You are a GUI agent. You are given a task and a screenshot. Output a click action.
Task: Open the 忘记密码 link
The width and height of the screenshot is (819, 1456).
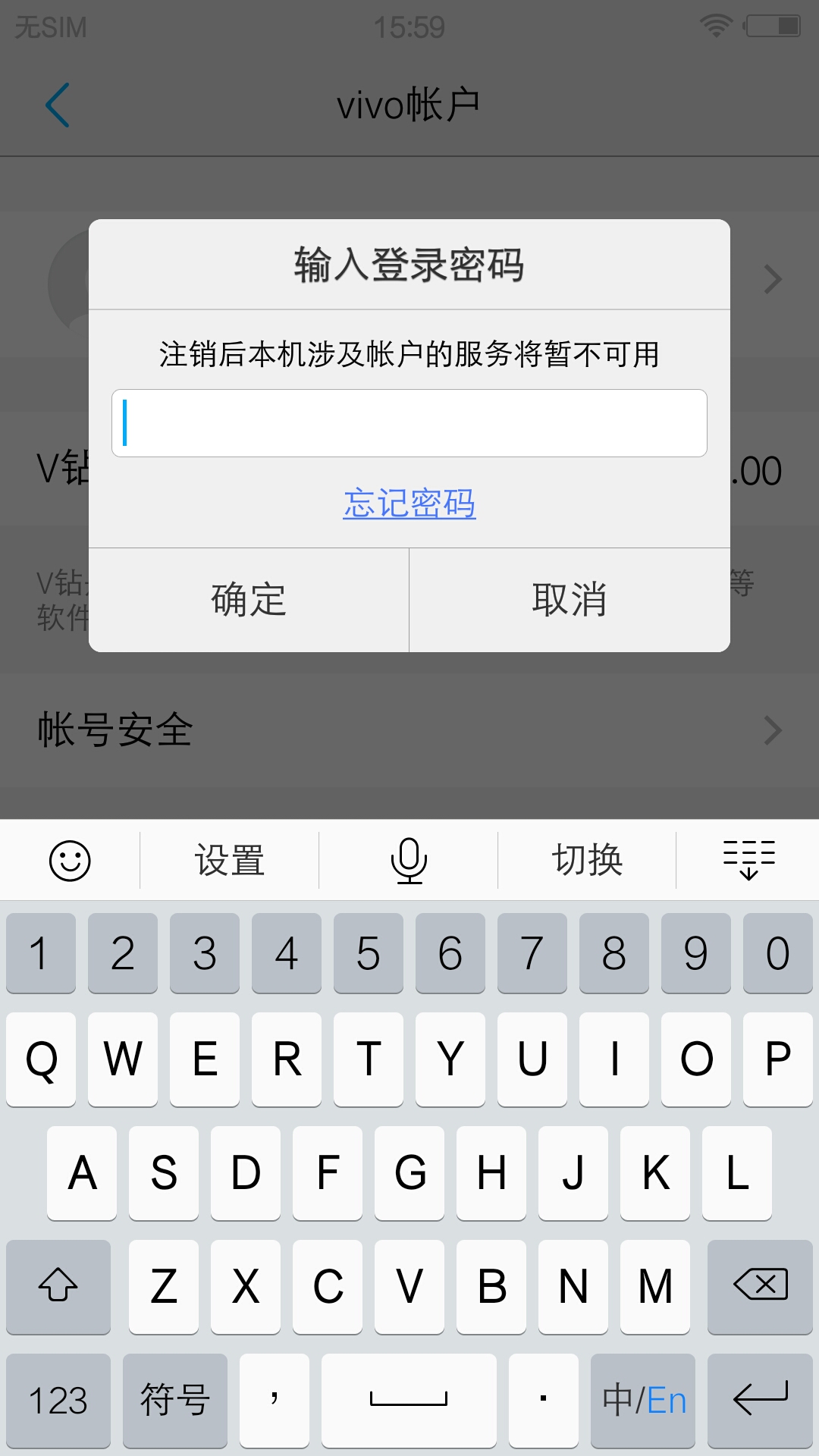point(409,504)
